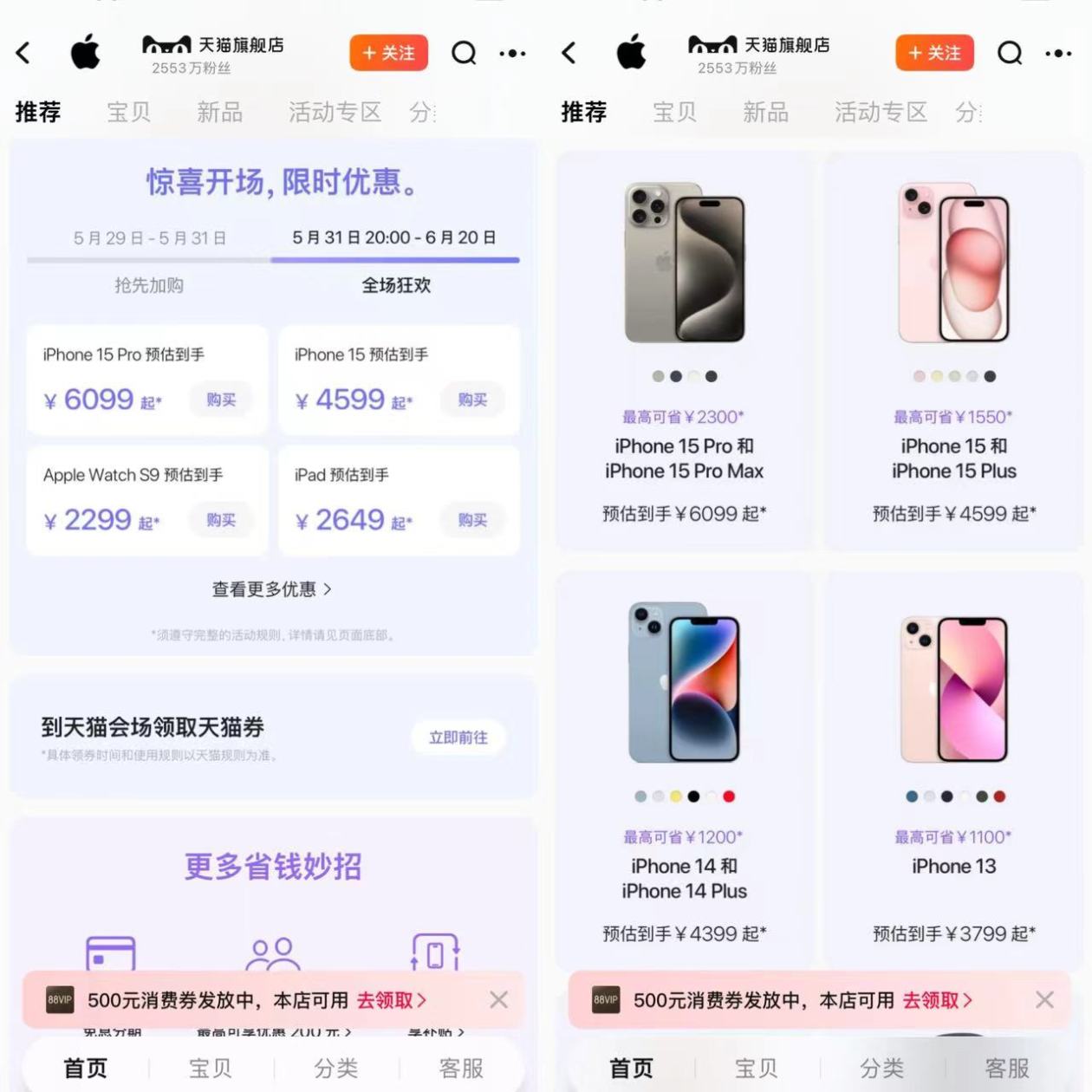View the iPhone 14 和 iPhone 14 Plus card
The width and height of the screenshot is (1092, 1092).
coord(684,771)
